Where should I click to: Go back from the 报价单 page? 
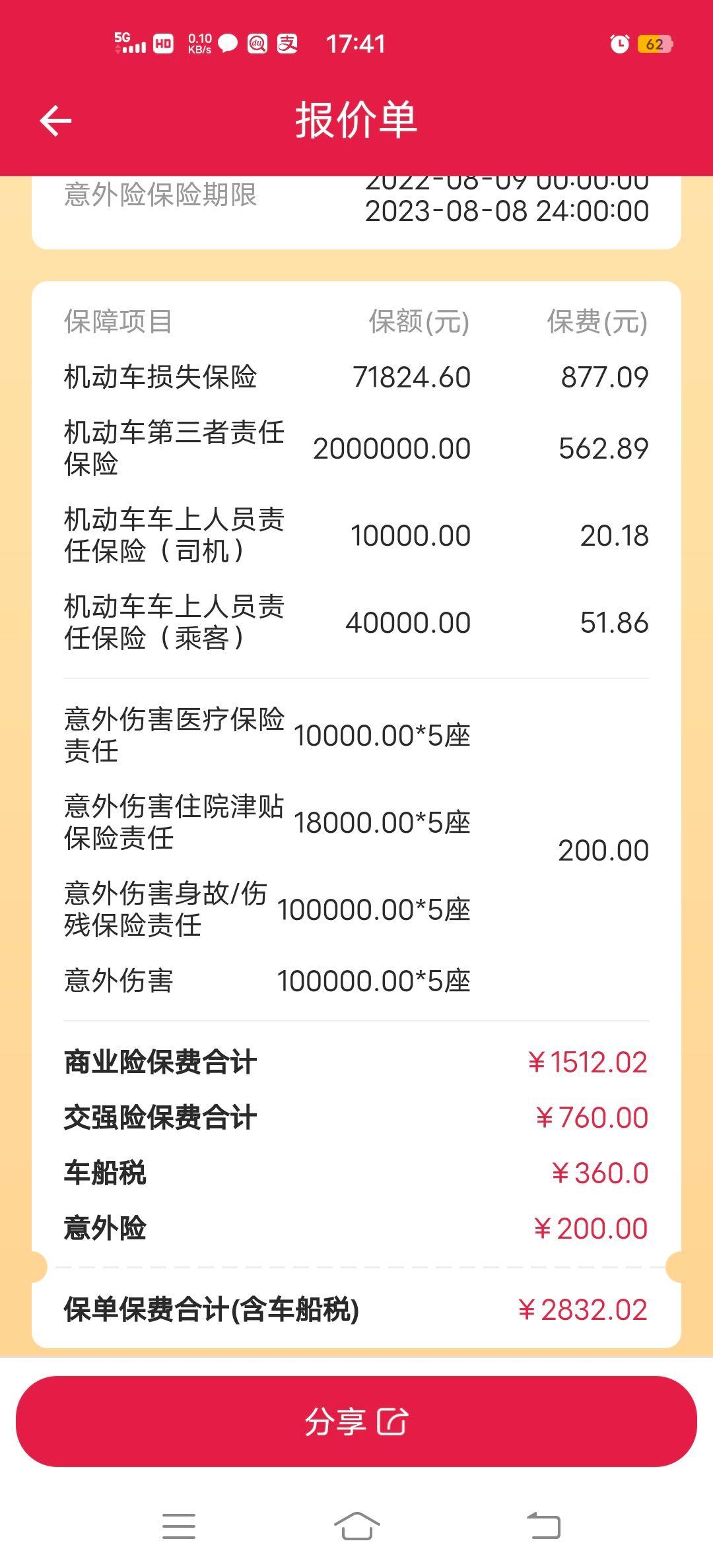55,121
